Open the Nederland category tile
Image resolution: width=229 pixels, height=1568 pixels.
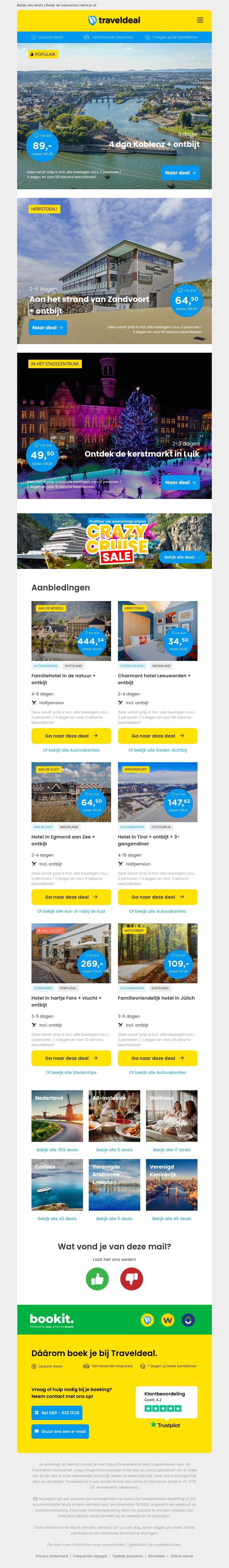click(57, 1116)
